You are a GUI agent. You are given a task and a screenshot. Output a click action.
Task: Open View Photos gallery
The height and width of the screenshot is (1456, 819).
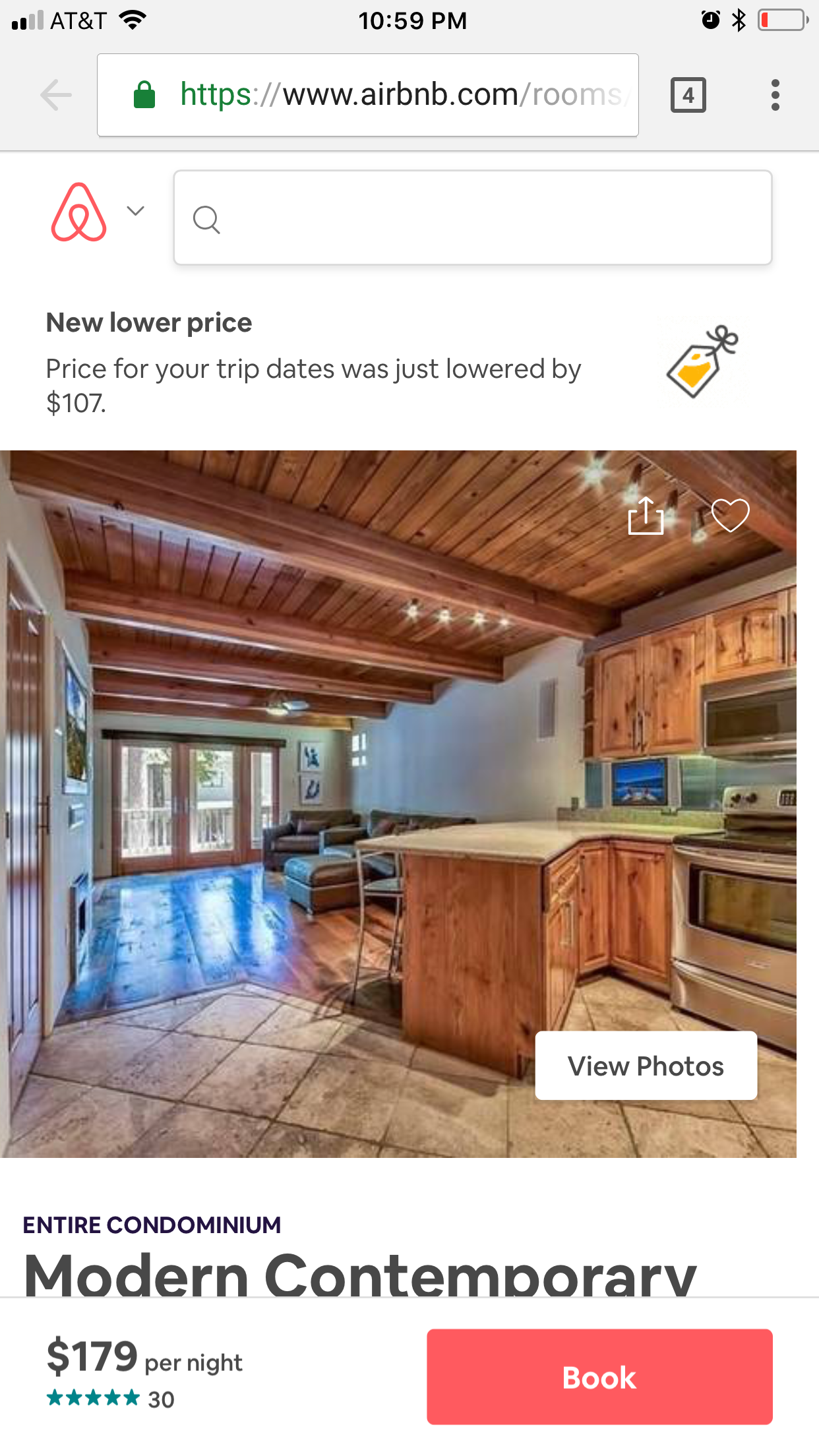(646, 1066)
